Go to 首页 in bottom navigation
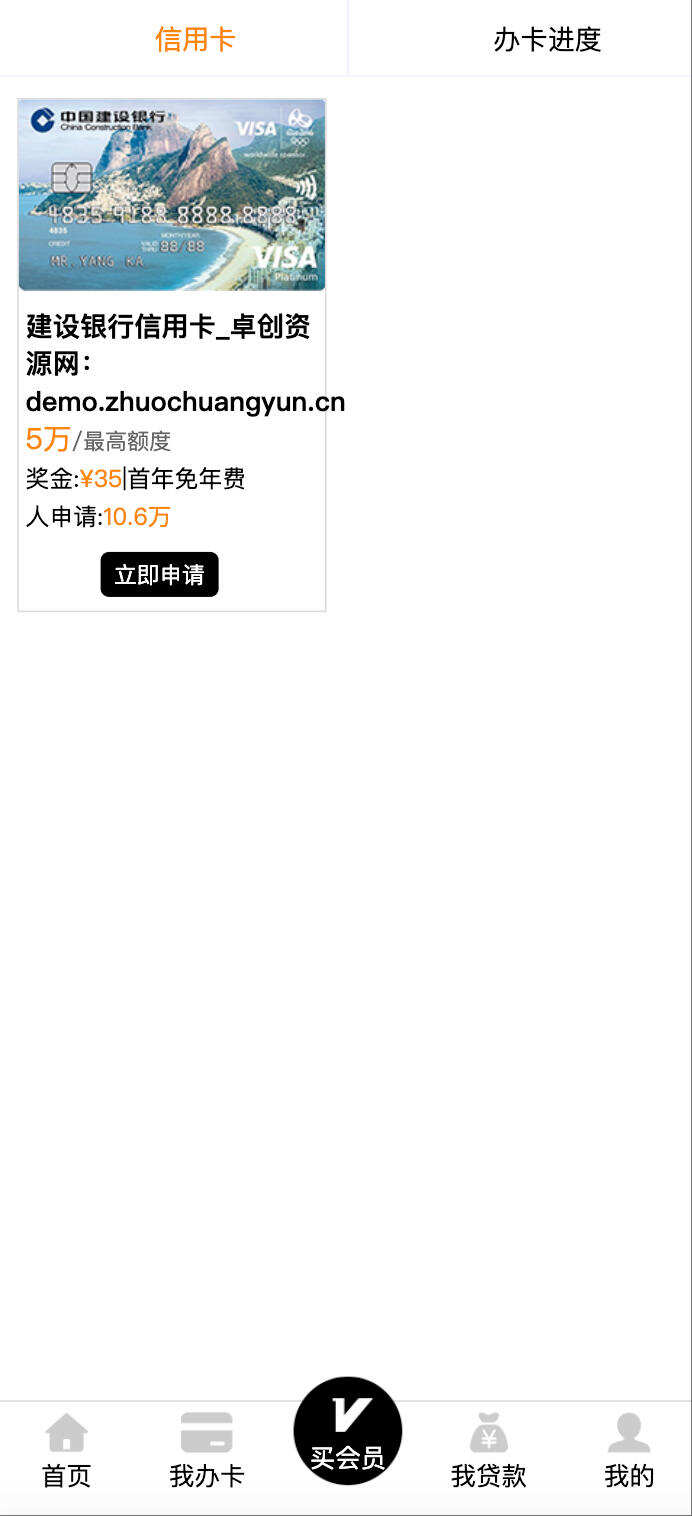 (x=66, y=1450)
